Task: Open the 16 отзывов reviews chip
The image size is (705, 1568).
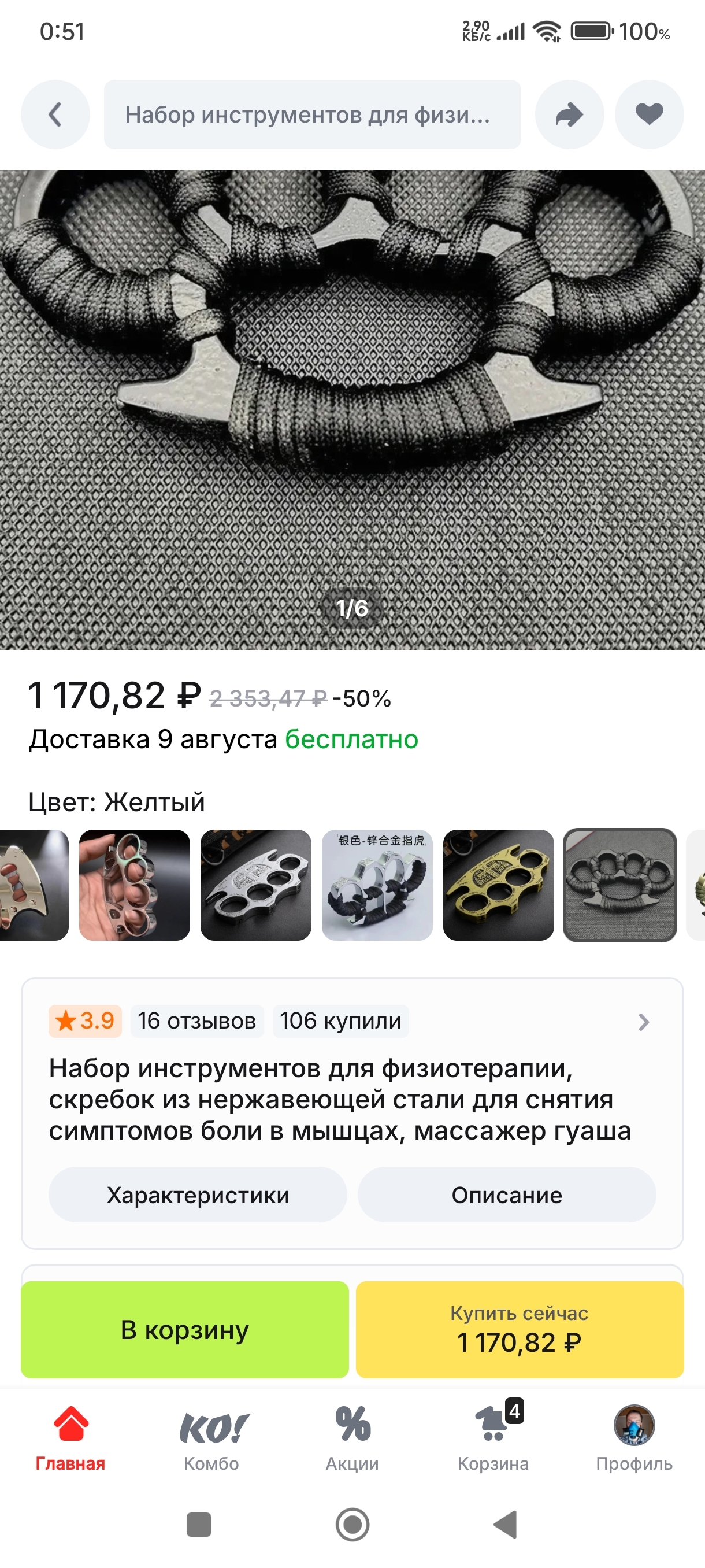Action: (196, 1022)
